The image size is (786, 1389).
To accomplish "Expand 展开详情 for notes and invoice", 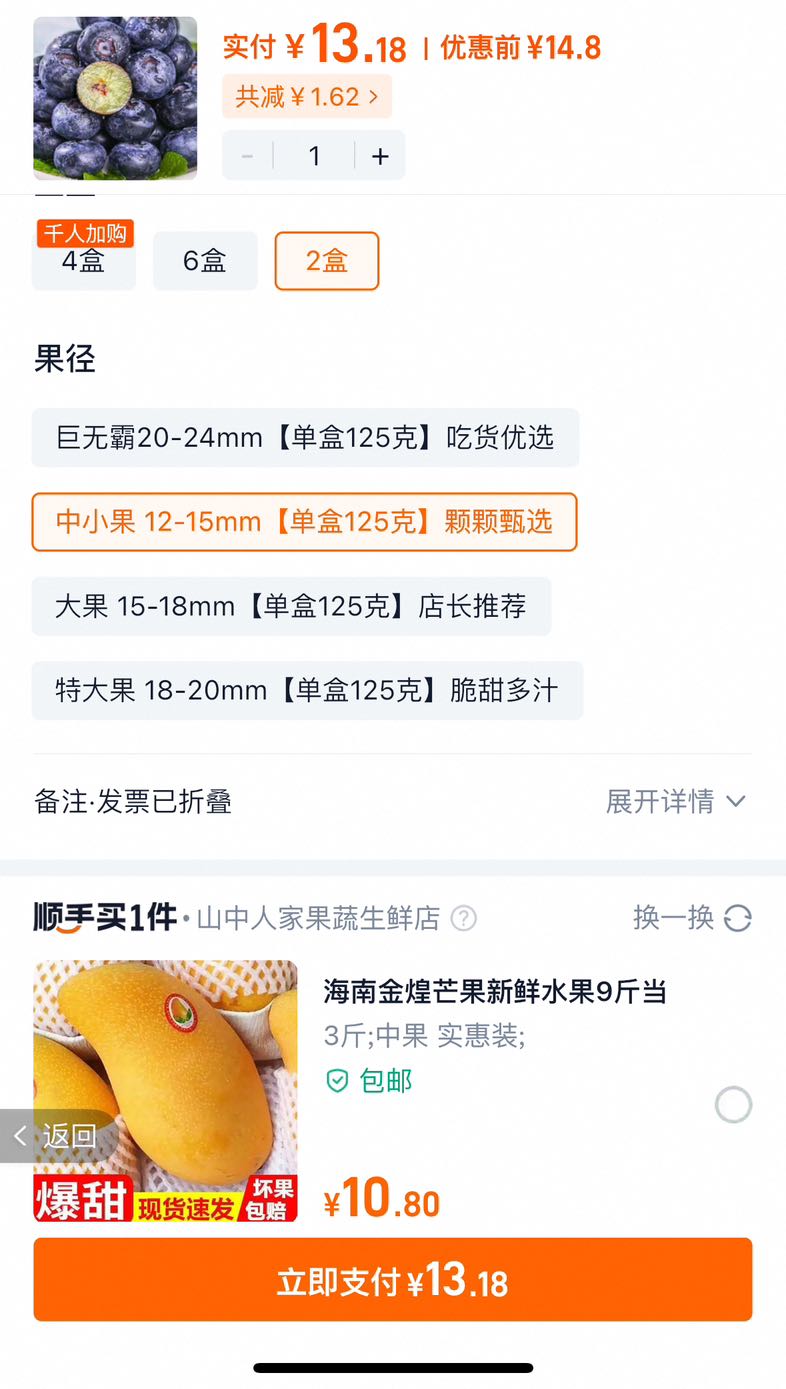I will tap(676, 801).
